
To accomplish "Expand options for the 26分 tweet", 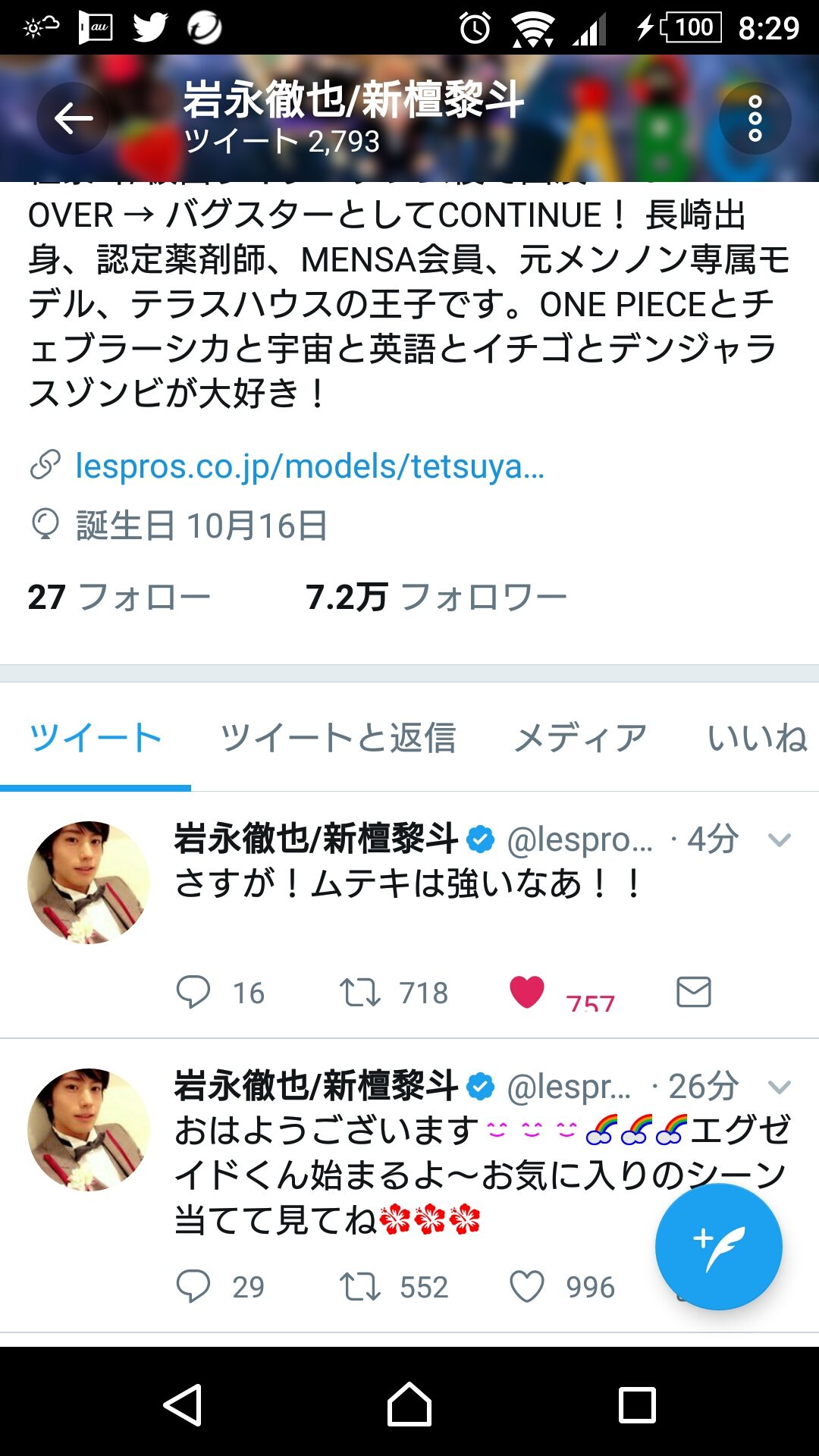I will [x=780, y=1087].
